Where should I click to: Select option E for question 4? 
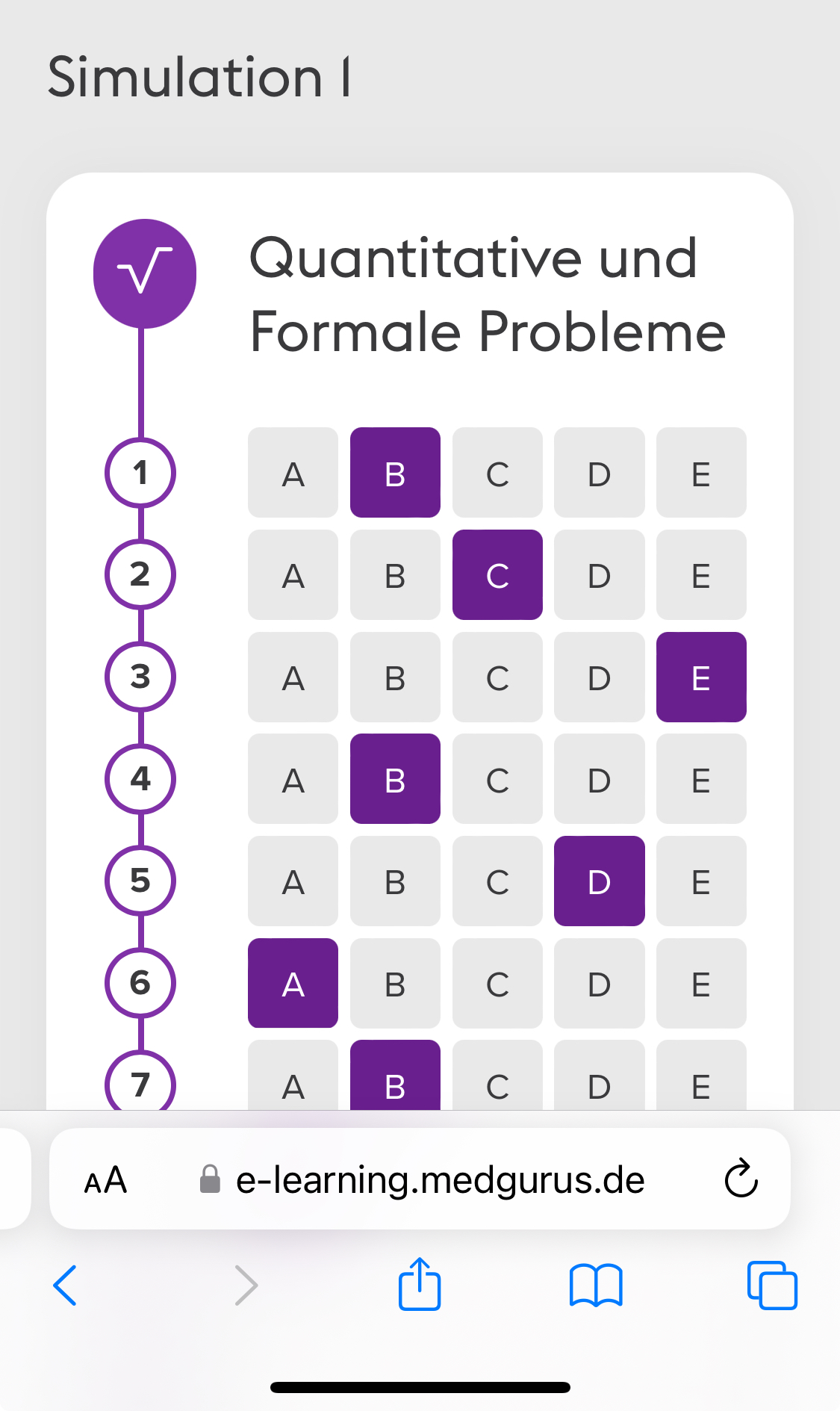click(700, 779)
